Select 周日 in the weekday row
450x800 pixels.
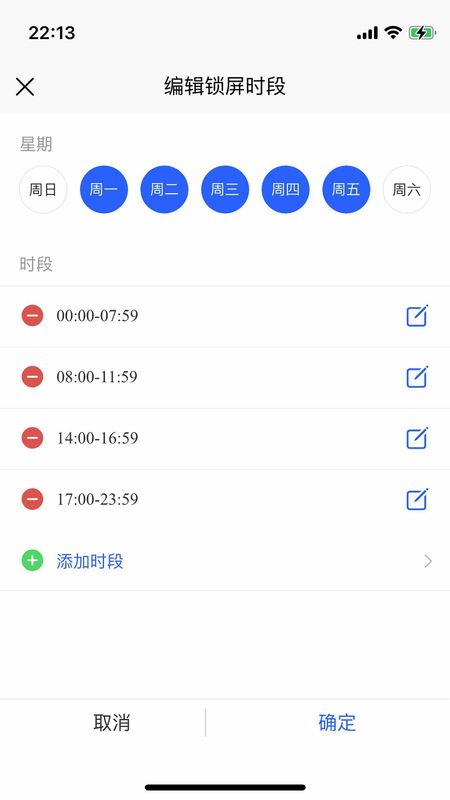point(43,190)
